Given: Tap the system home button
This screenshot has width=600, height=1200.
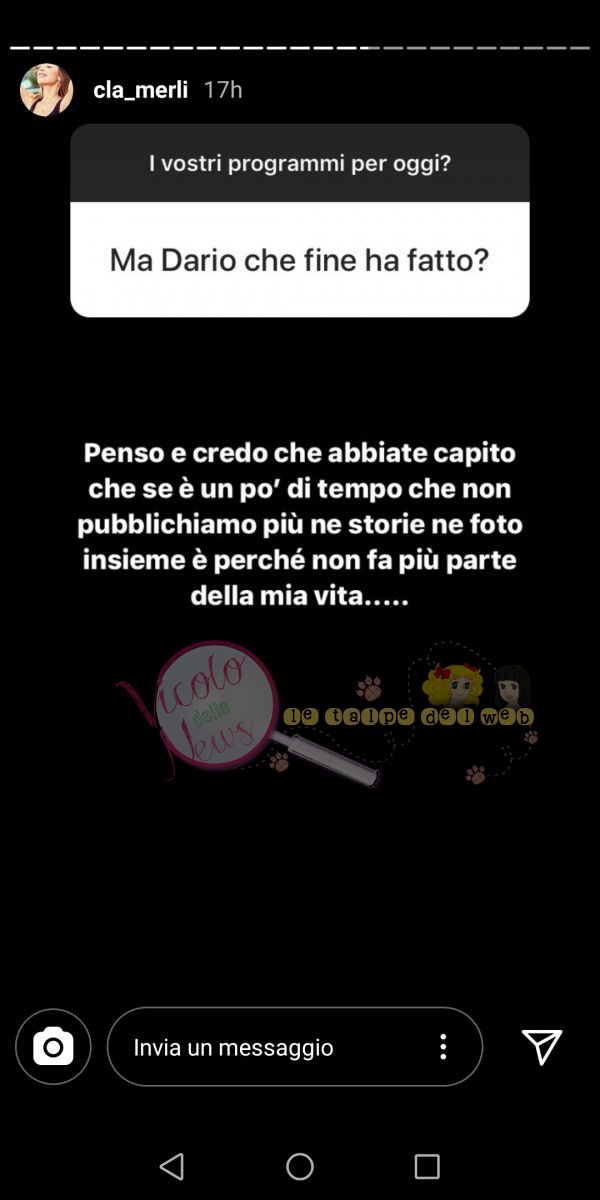Looking at the screenshot, I should click(x=300, y=1166).
